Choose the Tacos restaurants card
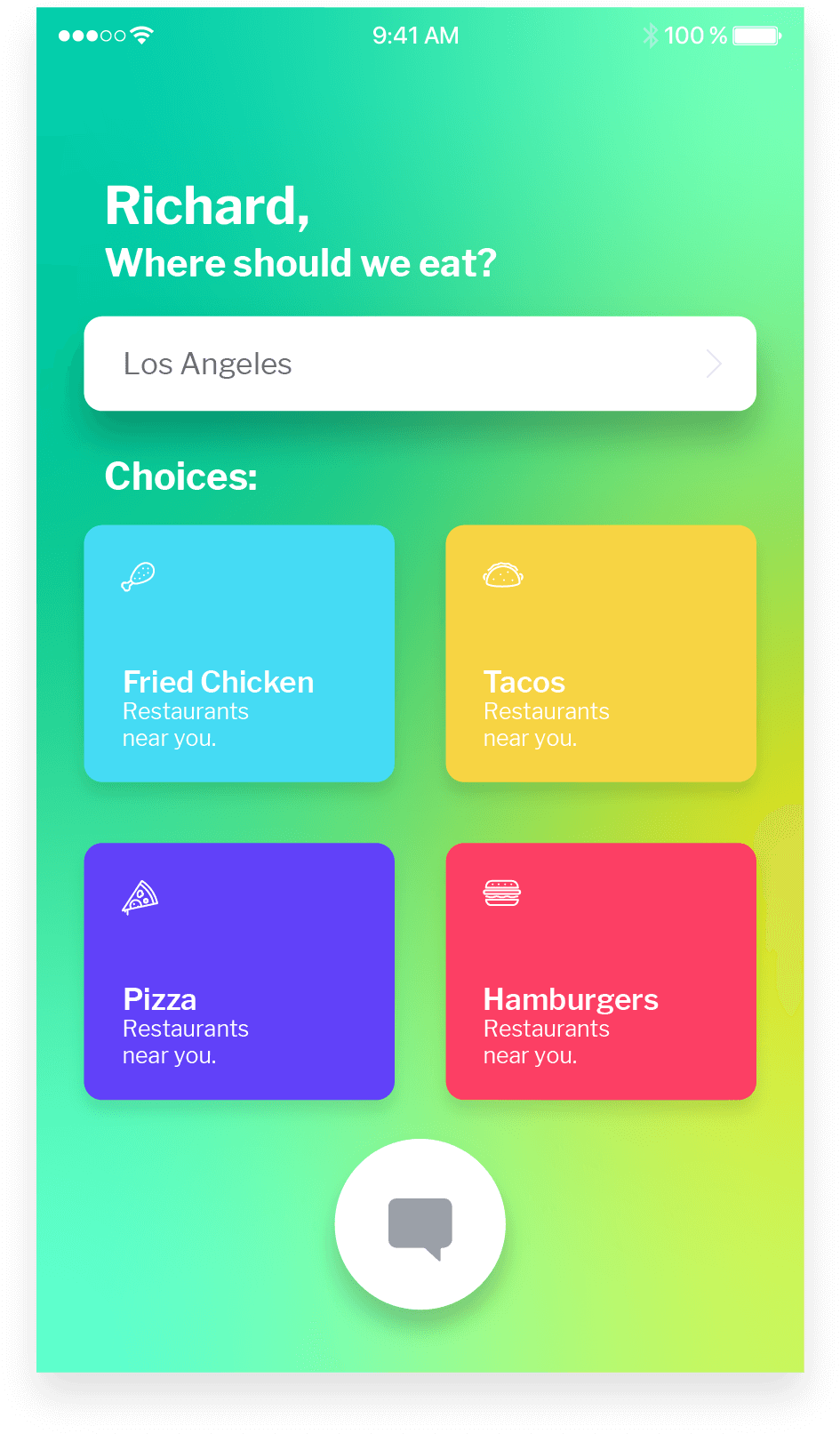 (x=601, y=653)
